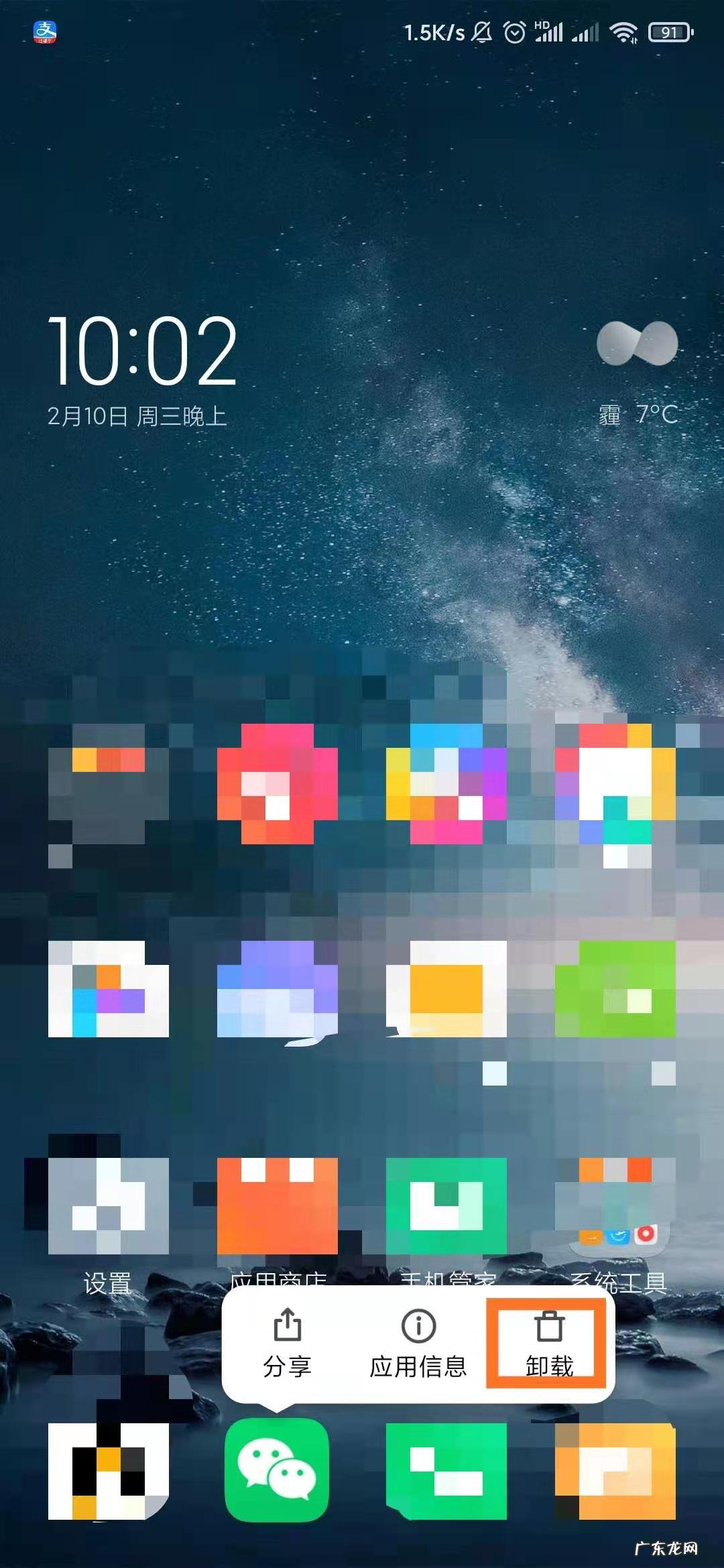Open the 应用商店 app
The width and height of the screenshot is (724, 1568).
click(277, 1206)
